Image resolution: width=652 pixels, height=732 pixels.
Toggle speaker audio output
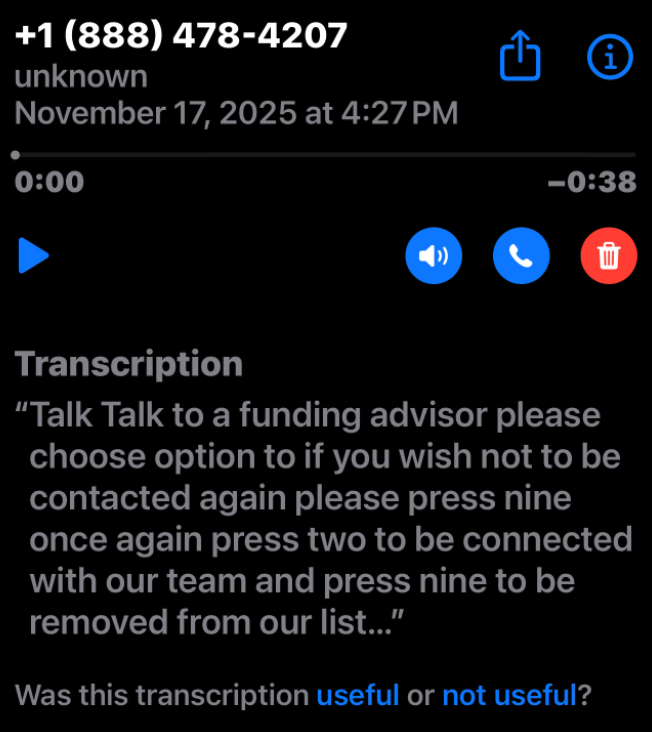(x=433, y=256)
